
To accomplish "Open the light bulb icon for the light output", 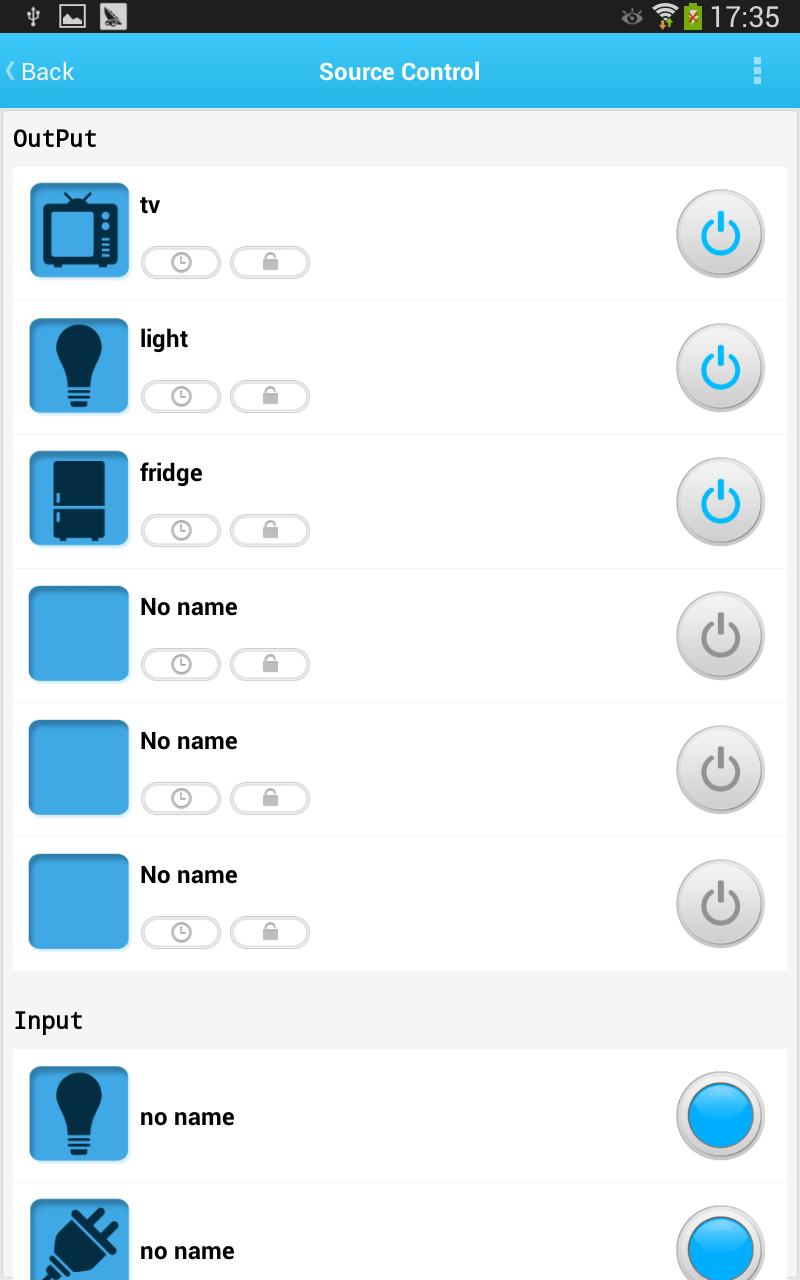I will coord(79,365).
